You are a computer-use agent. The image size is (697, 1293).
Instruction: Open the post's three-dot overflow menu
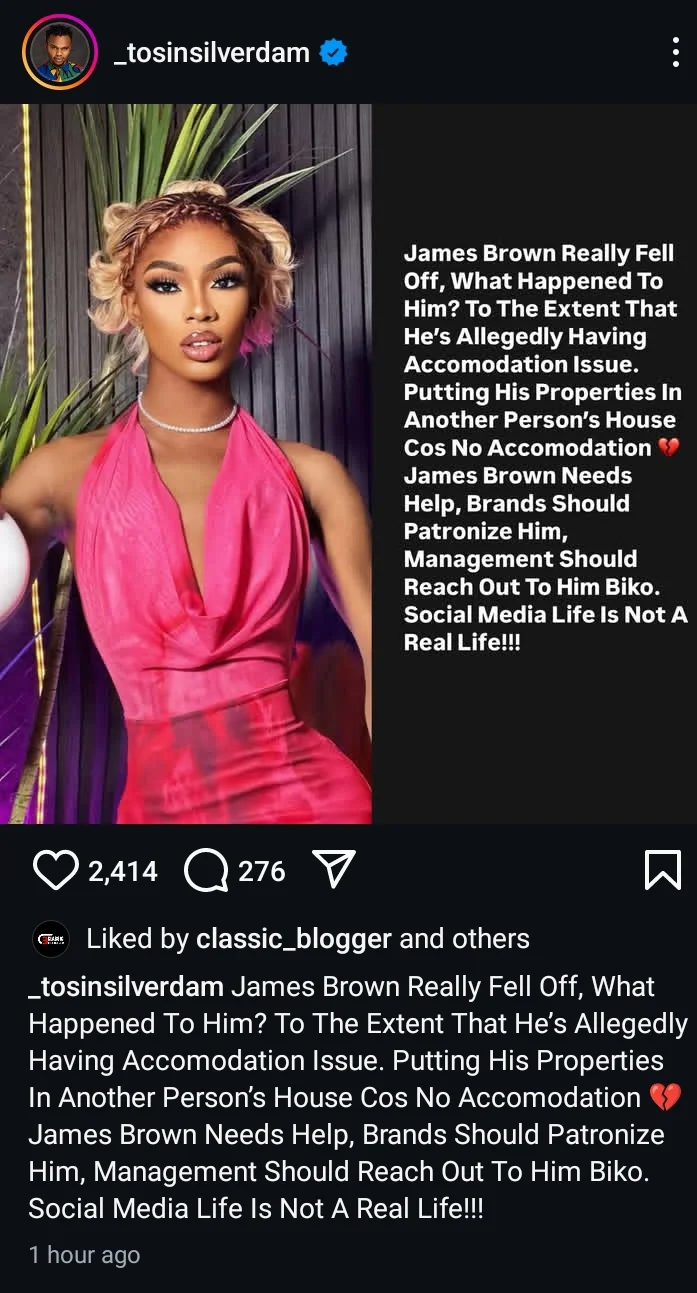coord(676,53)
